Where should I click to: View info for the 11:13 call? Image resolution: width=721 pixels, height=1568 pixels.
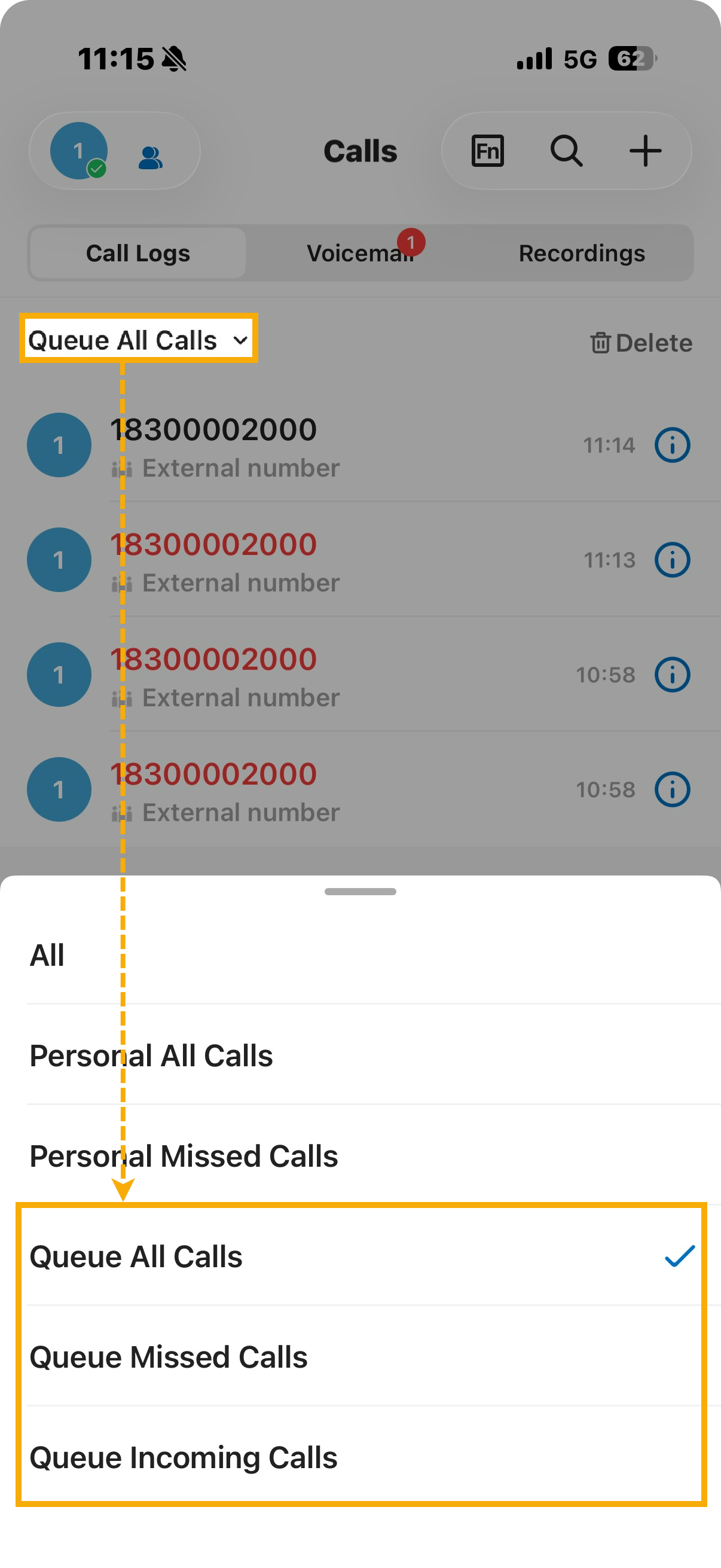[672, 560]
